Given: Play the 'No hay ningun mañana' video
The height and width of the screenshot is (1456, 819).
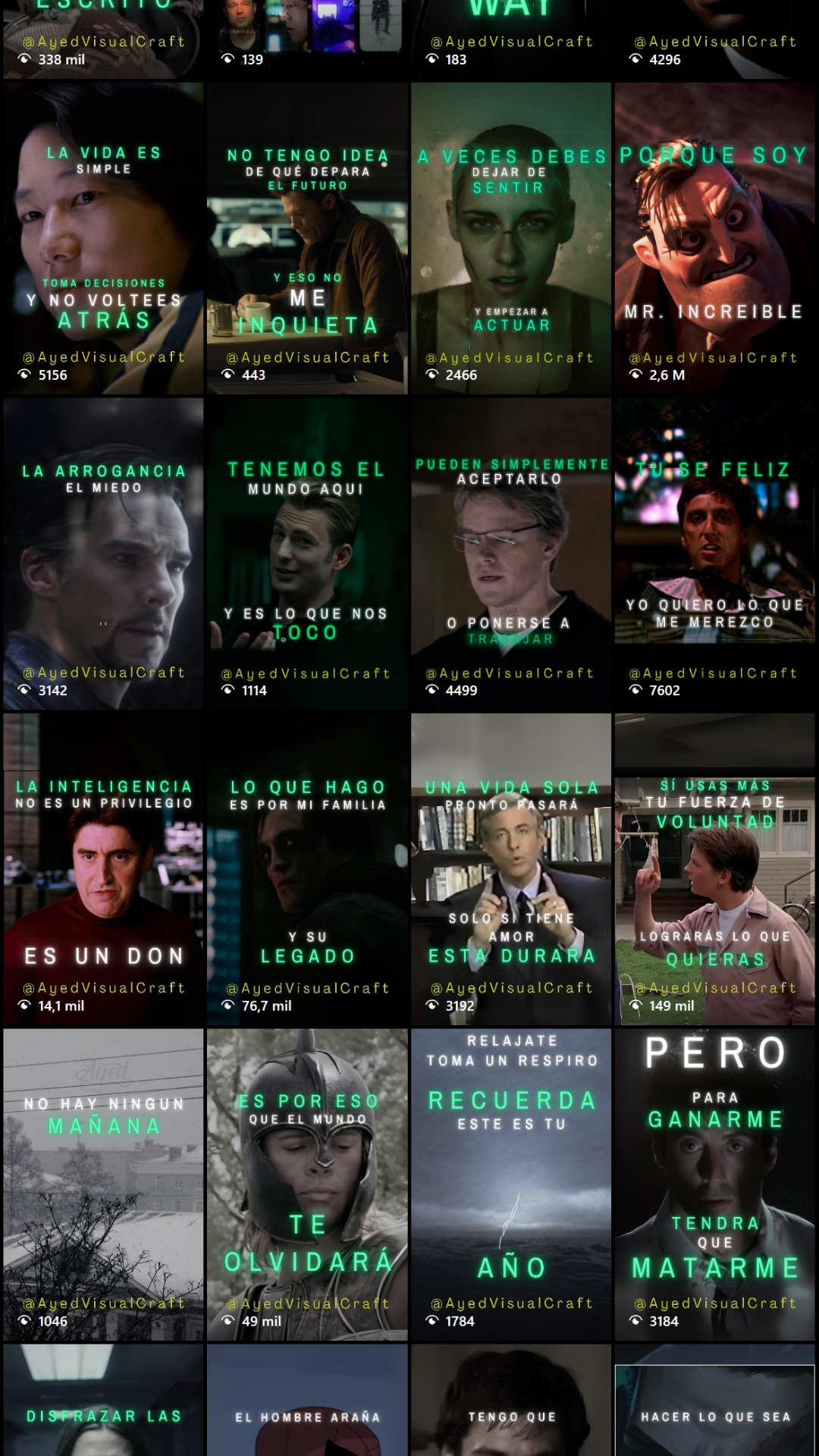Looking at the screenshot, I should point(103,1185).
